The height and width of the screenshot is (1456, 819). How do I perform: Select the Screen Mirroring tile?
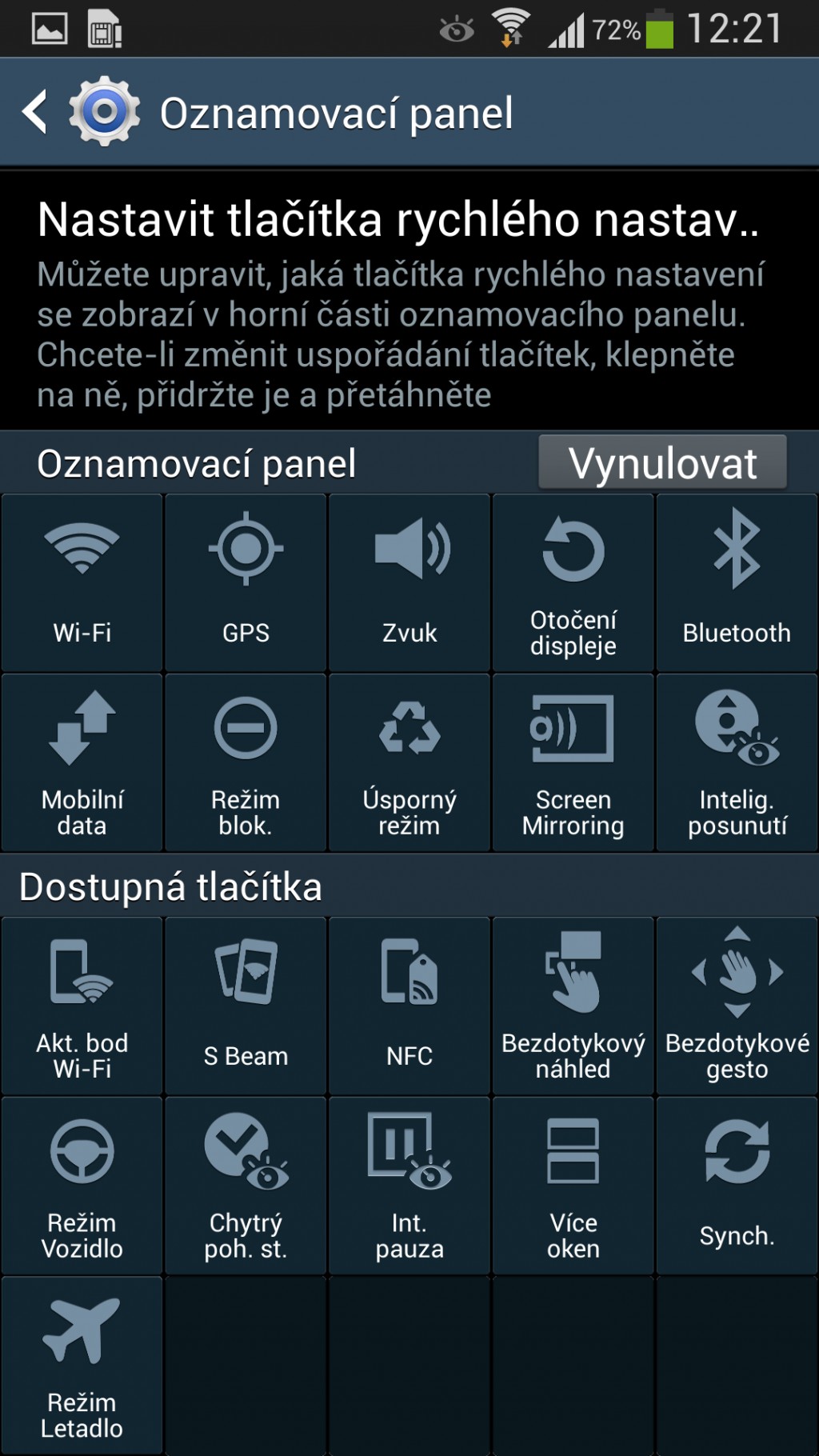click(573, 762)
